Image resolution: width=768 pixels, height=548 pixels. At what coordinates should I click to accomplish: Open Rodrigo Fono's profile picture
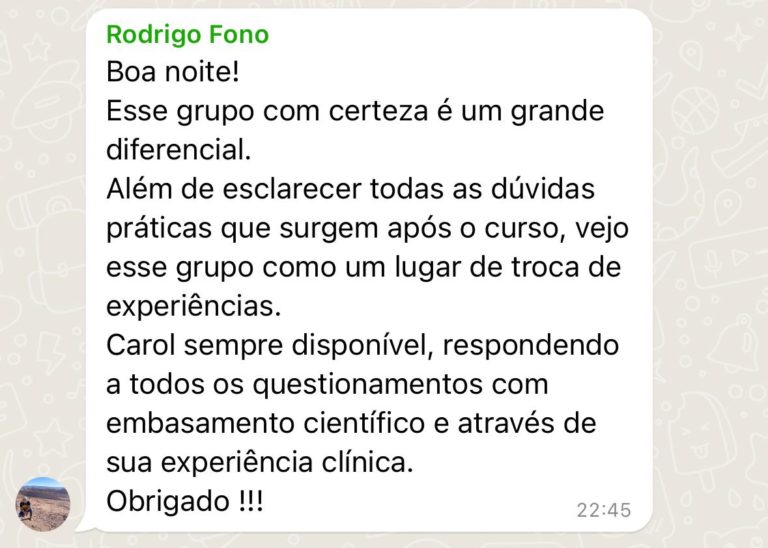pyautogui.click(x=43, y=503)
